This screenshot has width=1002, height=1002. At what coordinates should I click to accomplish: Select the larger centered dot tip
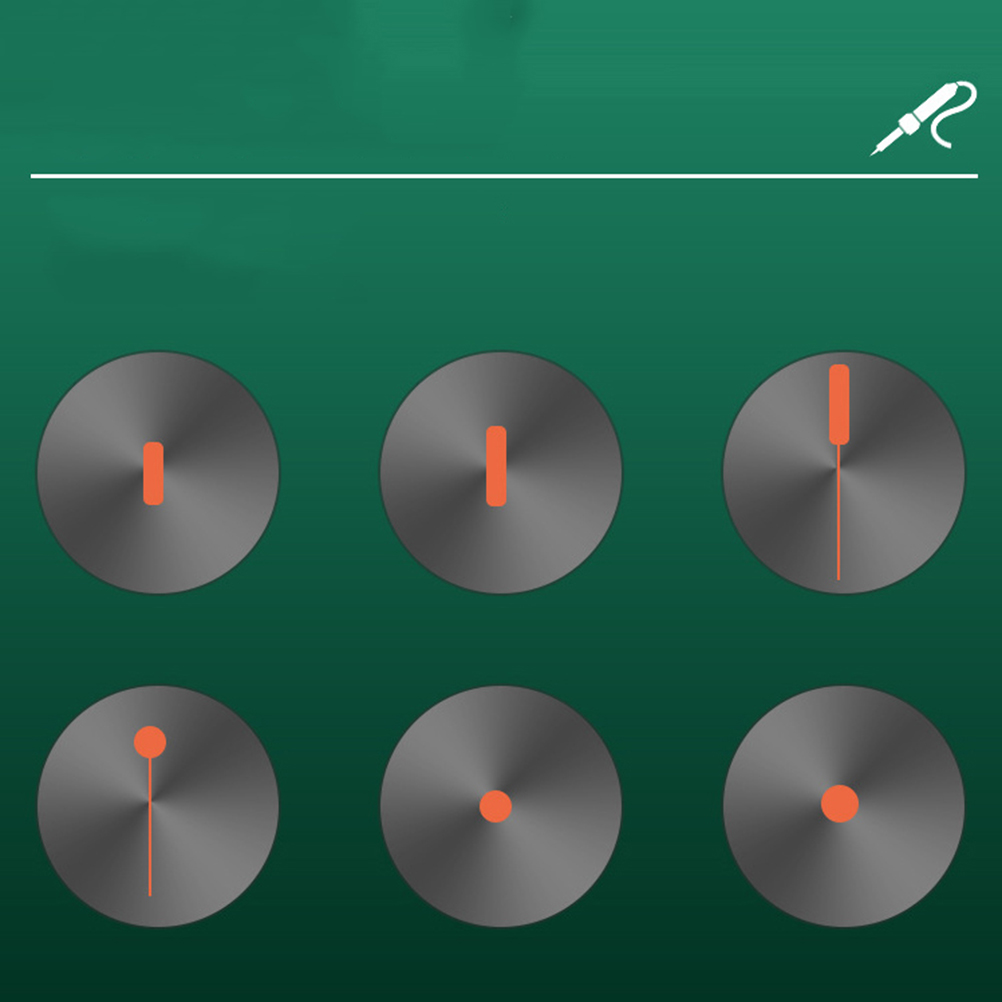click(843, 806)
